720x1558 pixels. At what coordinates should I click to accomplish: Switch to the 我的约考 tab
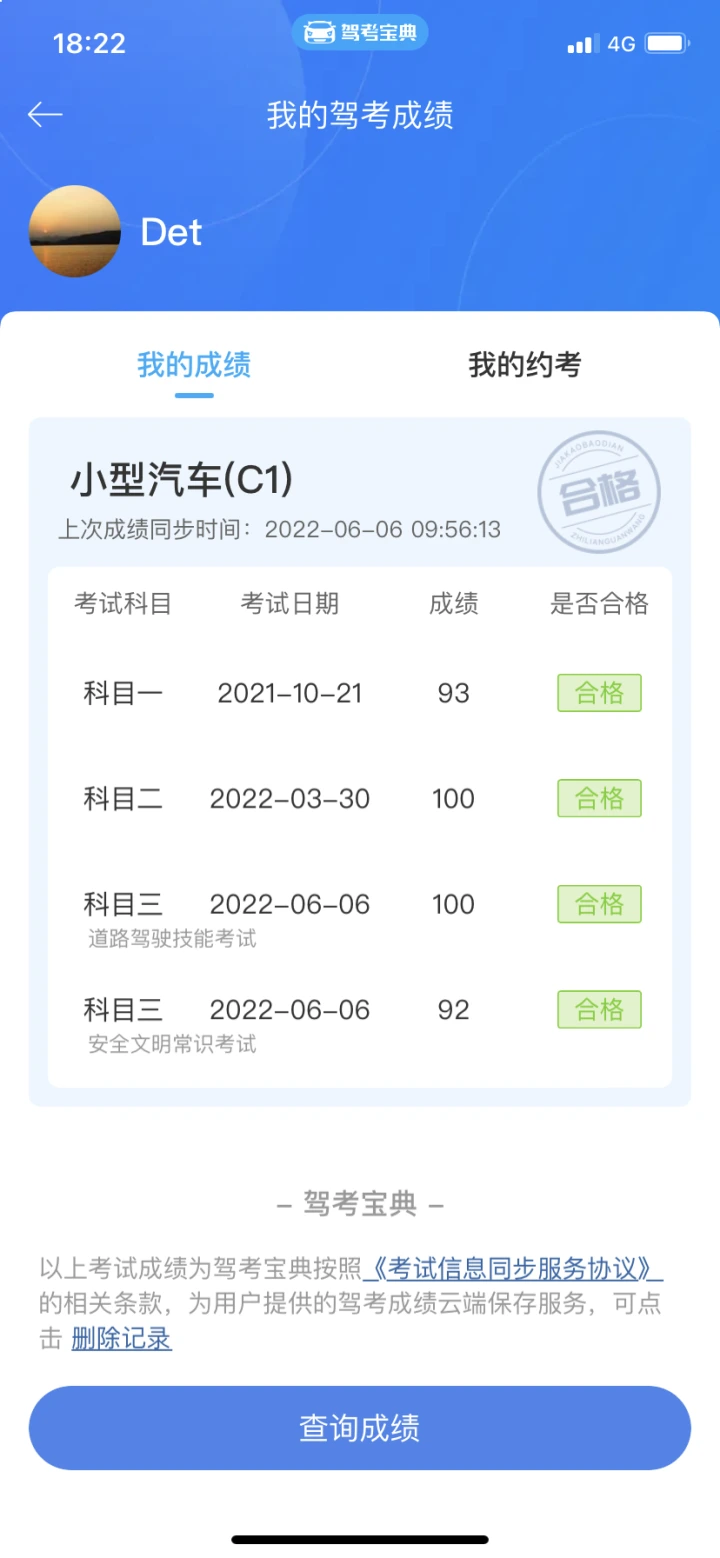(525, 365)
